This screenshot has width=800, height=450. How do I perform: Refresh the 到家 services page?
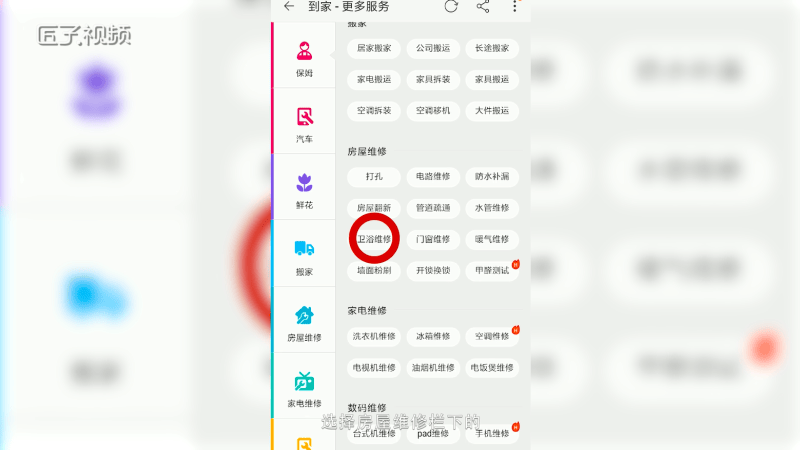(x=451, y=7)
